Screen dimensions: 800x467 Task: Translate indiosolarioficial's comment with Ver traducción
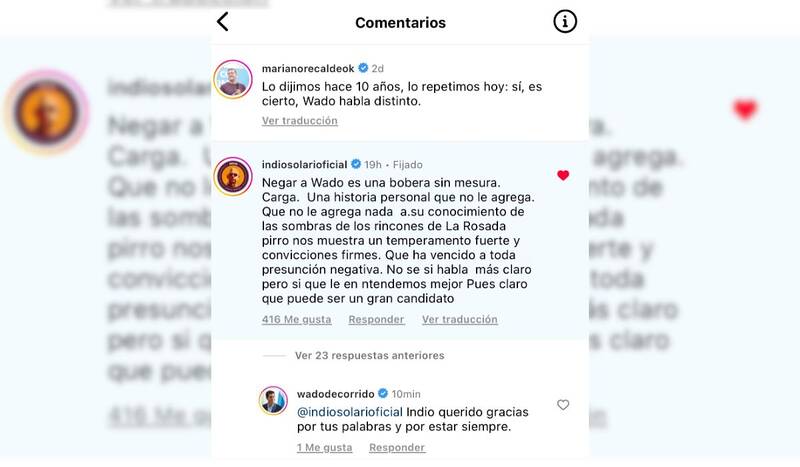coord(459,320)
